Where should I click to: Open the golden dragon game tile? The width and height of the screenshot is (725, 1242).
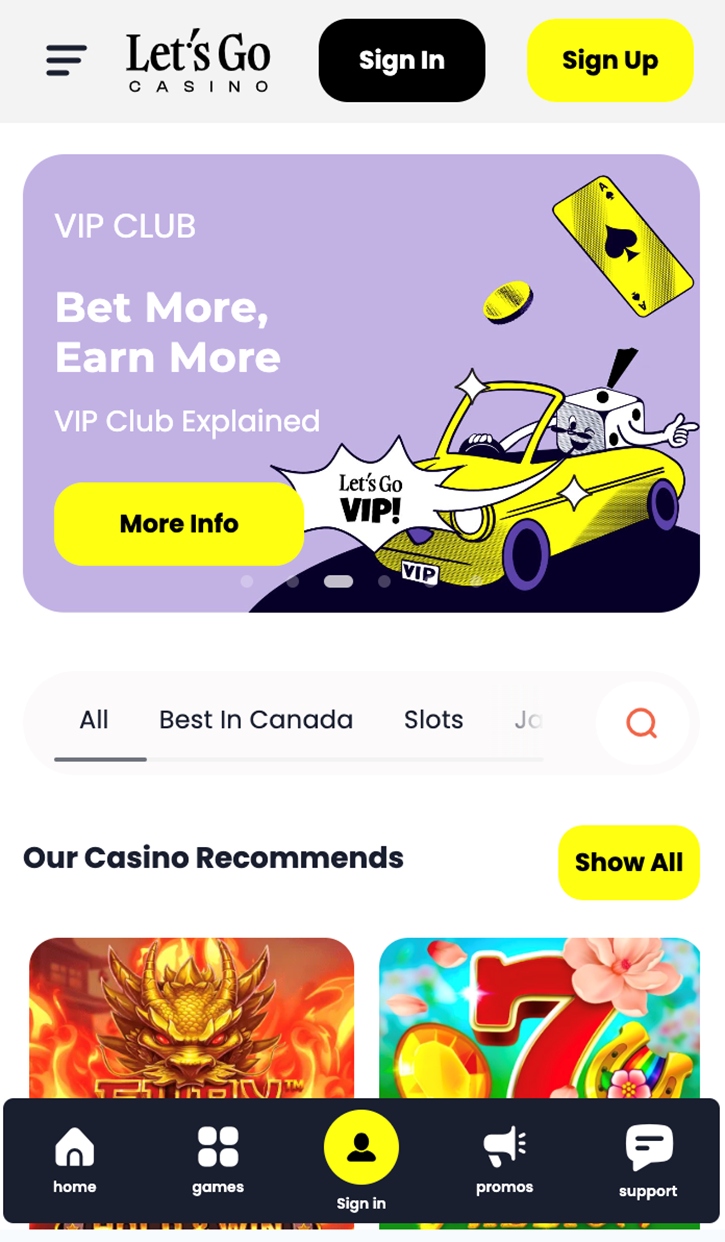pos(191,1015)
